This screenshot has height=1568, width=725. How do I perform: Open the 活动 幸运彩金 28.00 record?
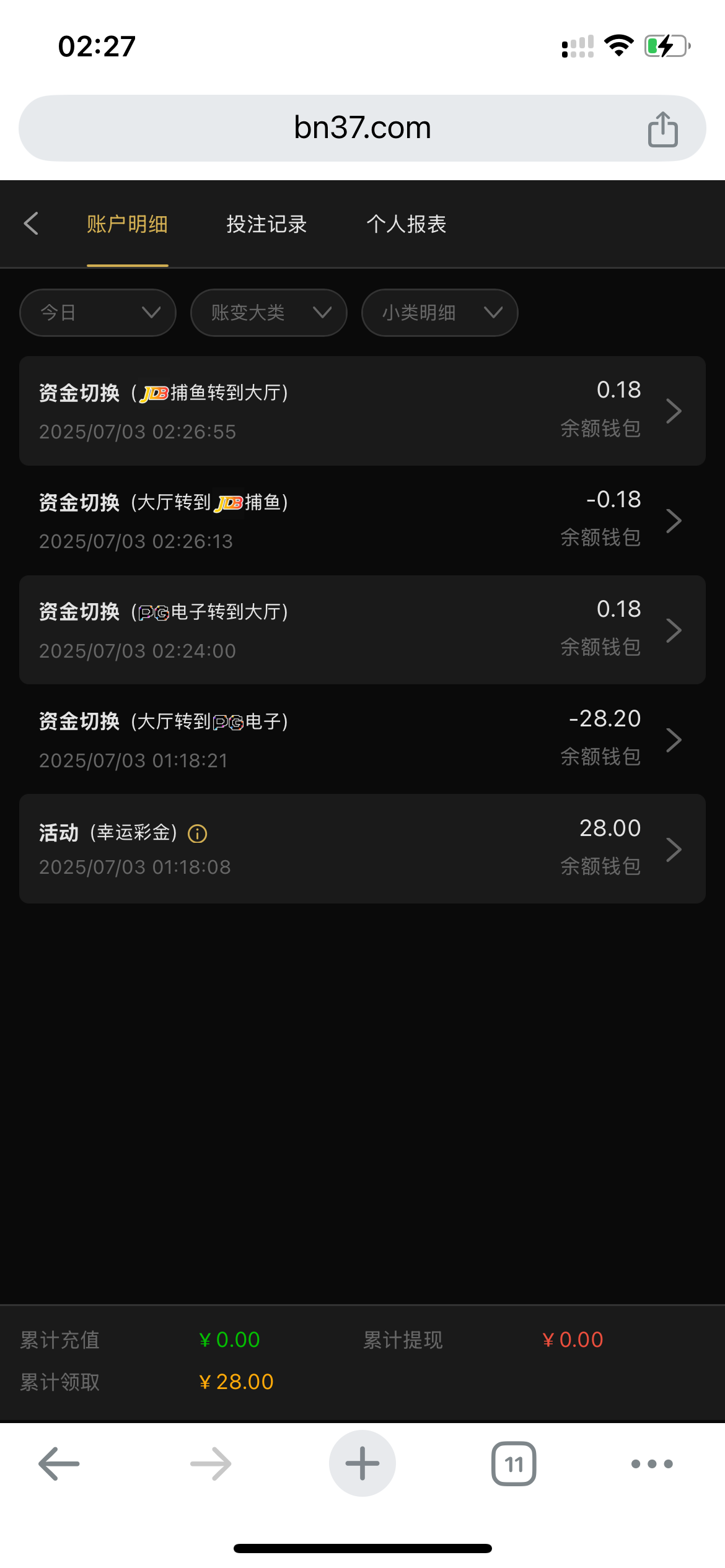click(x=362, y=848)
